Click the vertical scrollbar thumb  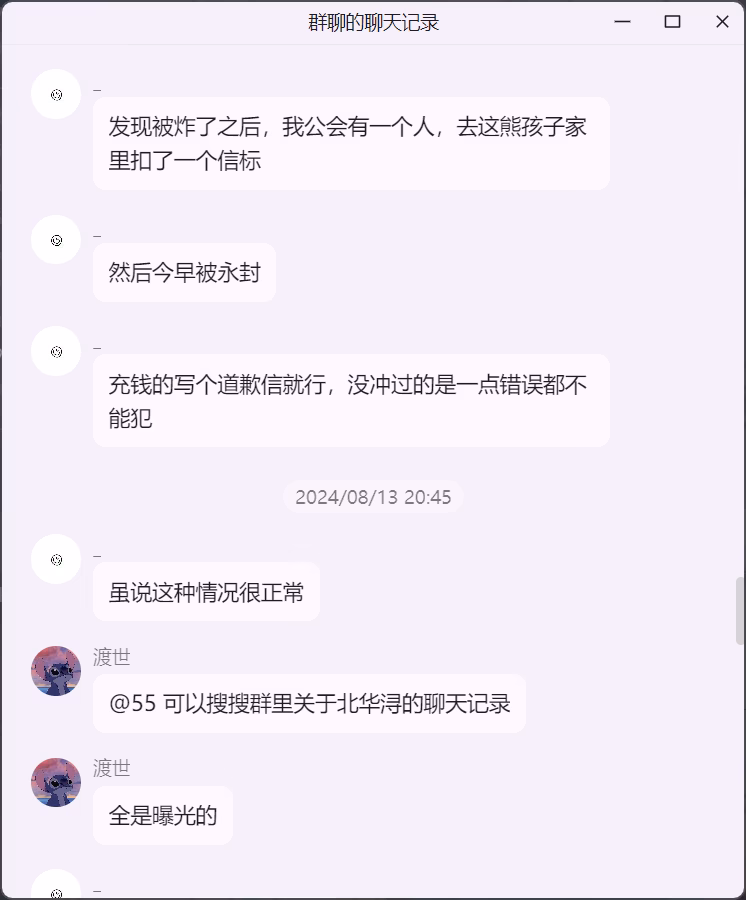click(x=740, y=610)
